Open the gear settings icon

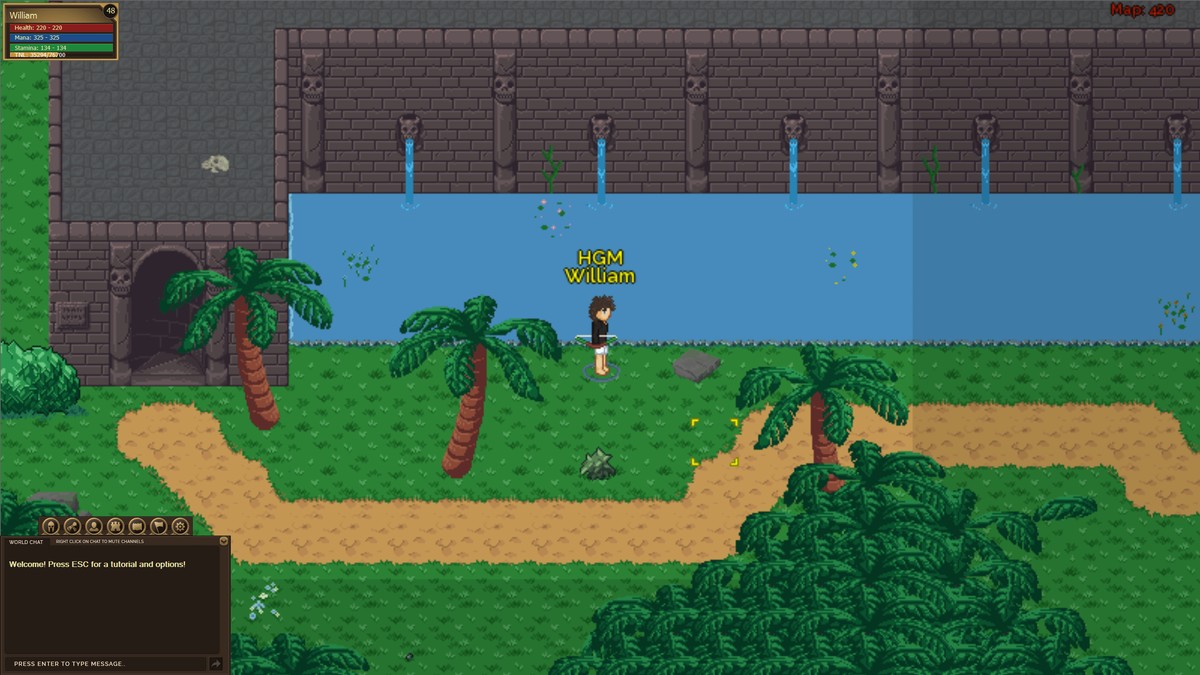point(180,526)
